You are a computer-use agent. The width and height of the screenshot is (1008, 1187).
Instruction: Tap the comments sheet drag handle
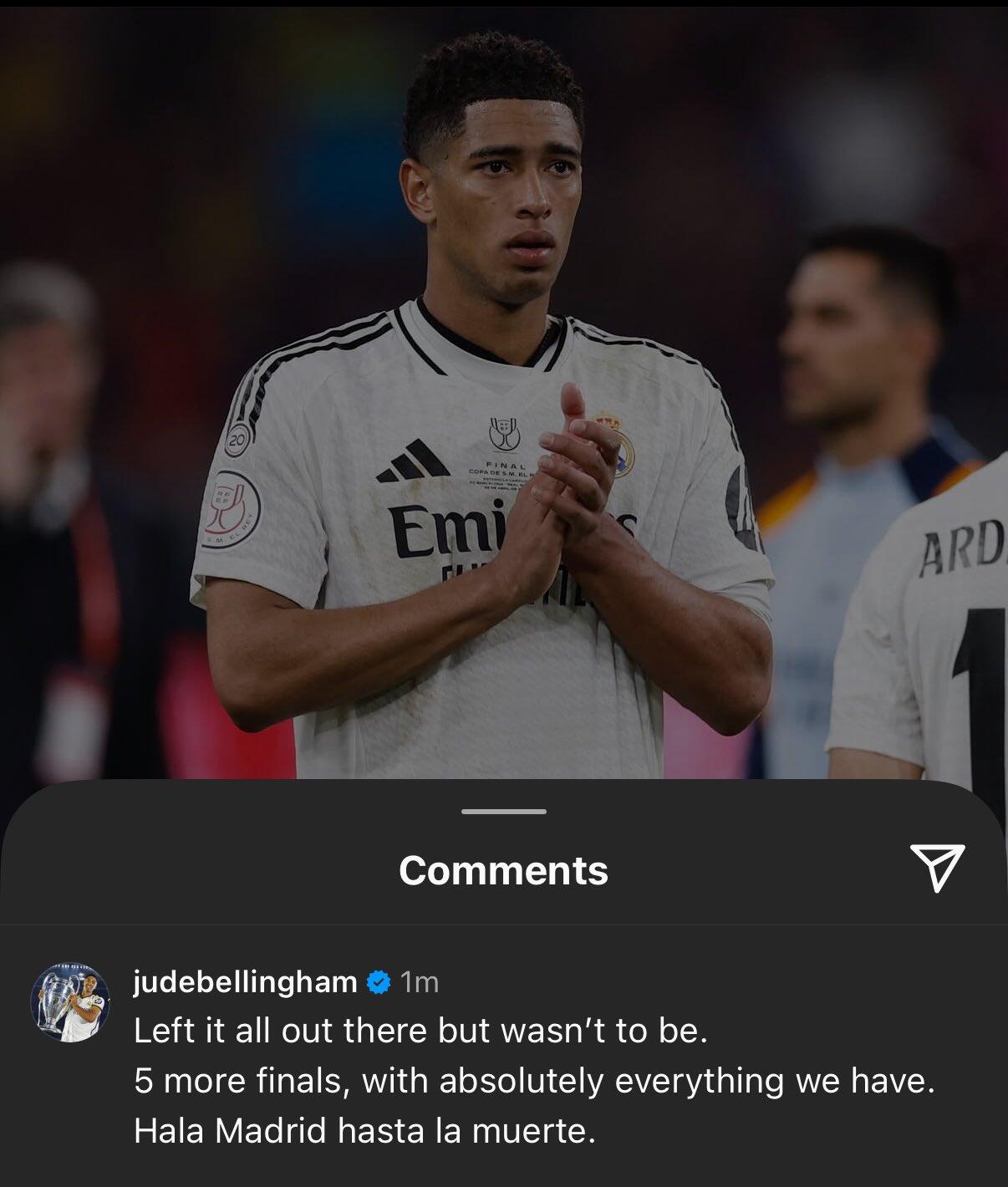[504, 811]
